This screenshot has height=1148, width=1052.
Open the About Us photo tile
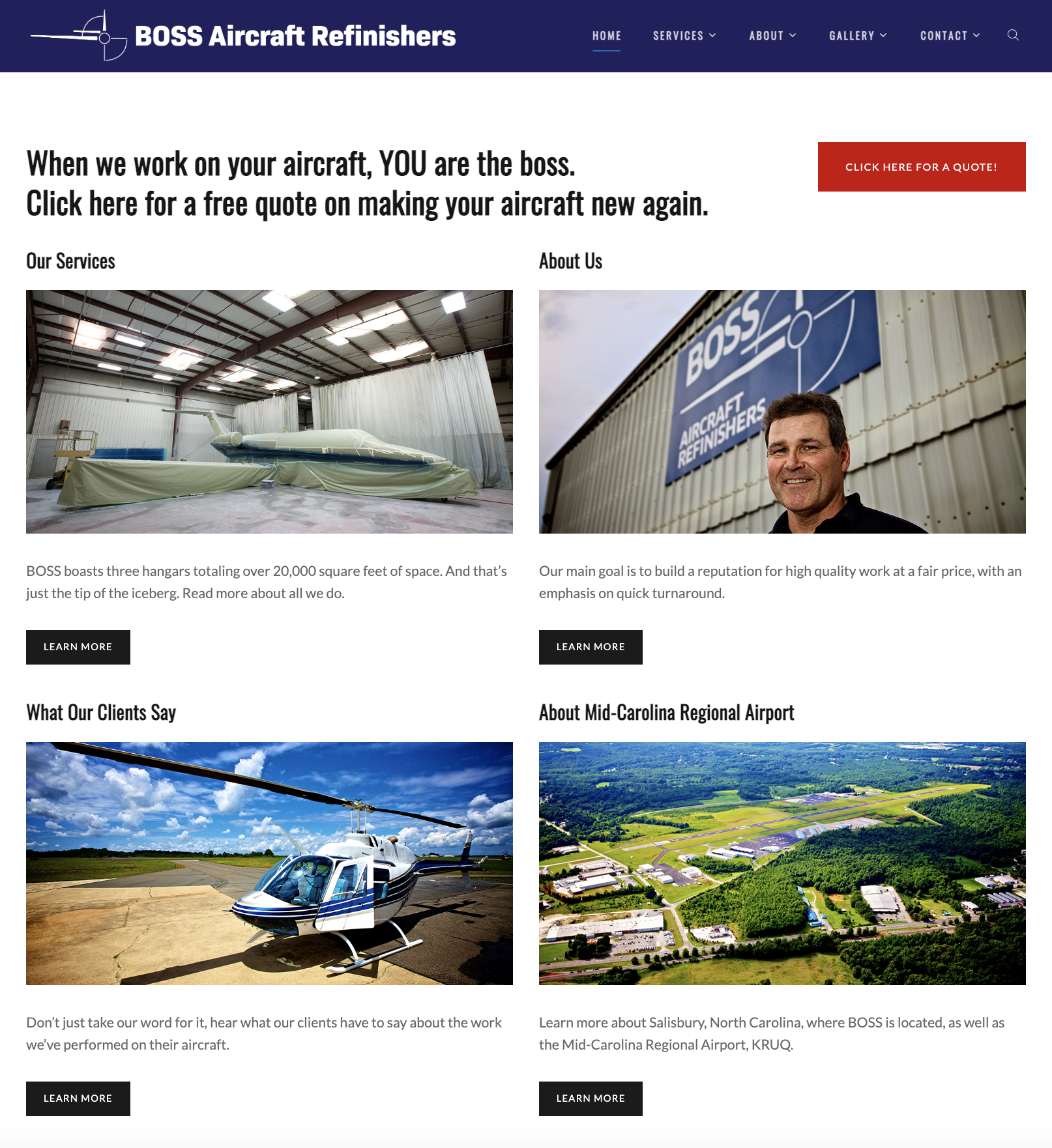click(782, 411)
